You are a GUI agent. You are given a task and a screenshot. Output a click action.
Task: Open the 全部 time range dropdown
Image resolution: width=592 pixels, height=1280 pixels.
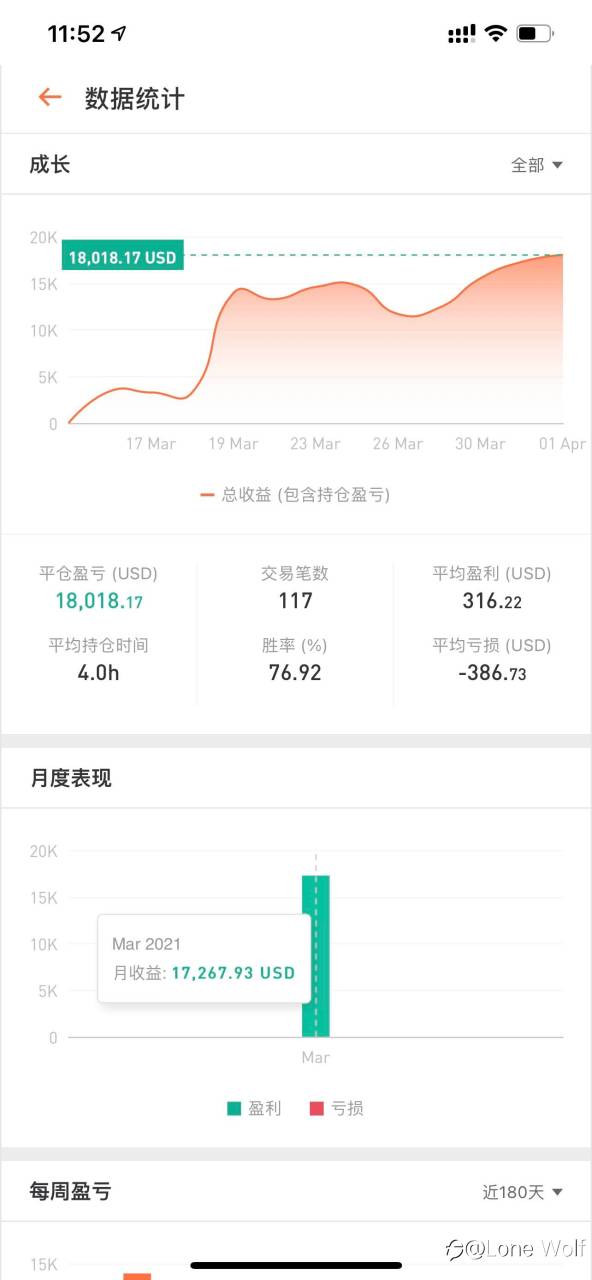click(537, 165)
